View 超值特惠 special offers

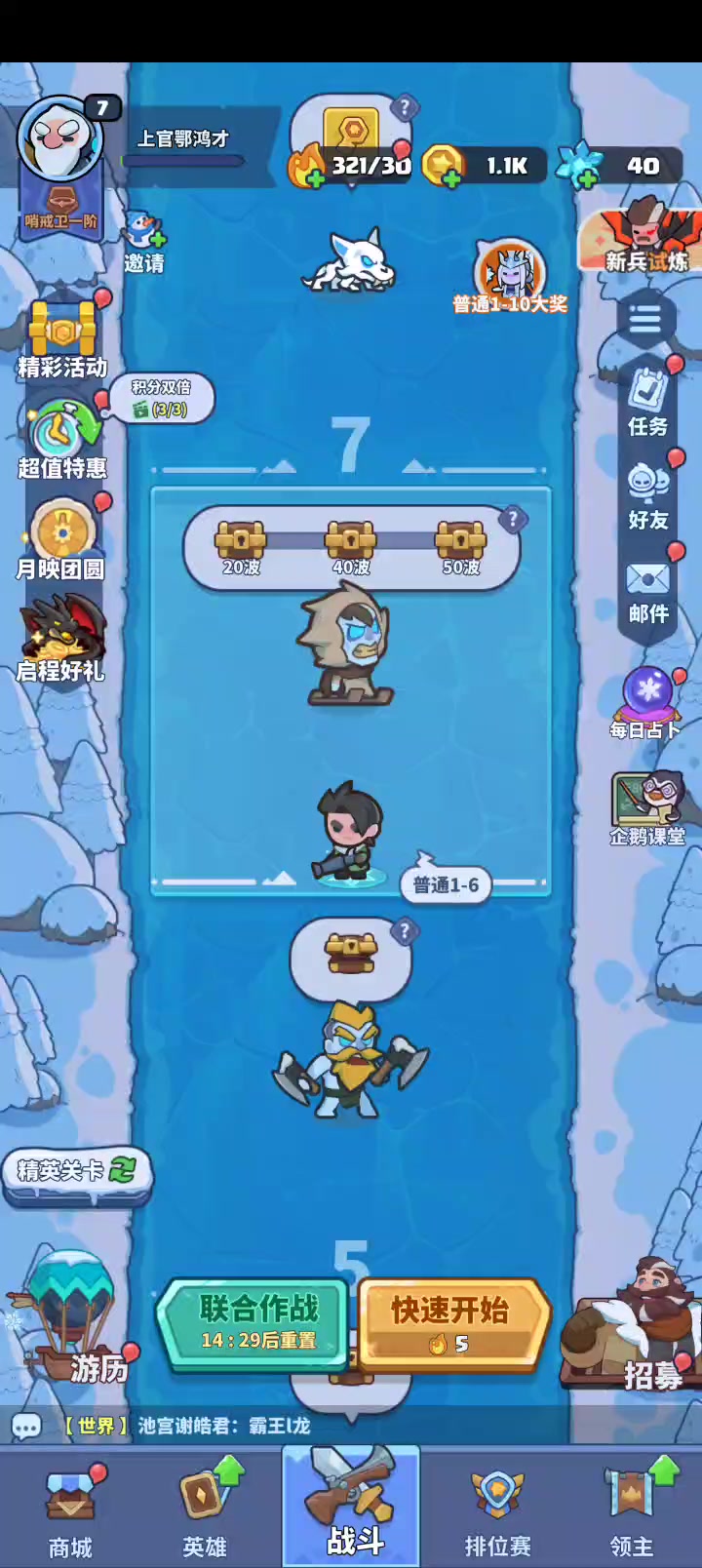tap(62, 440)
